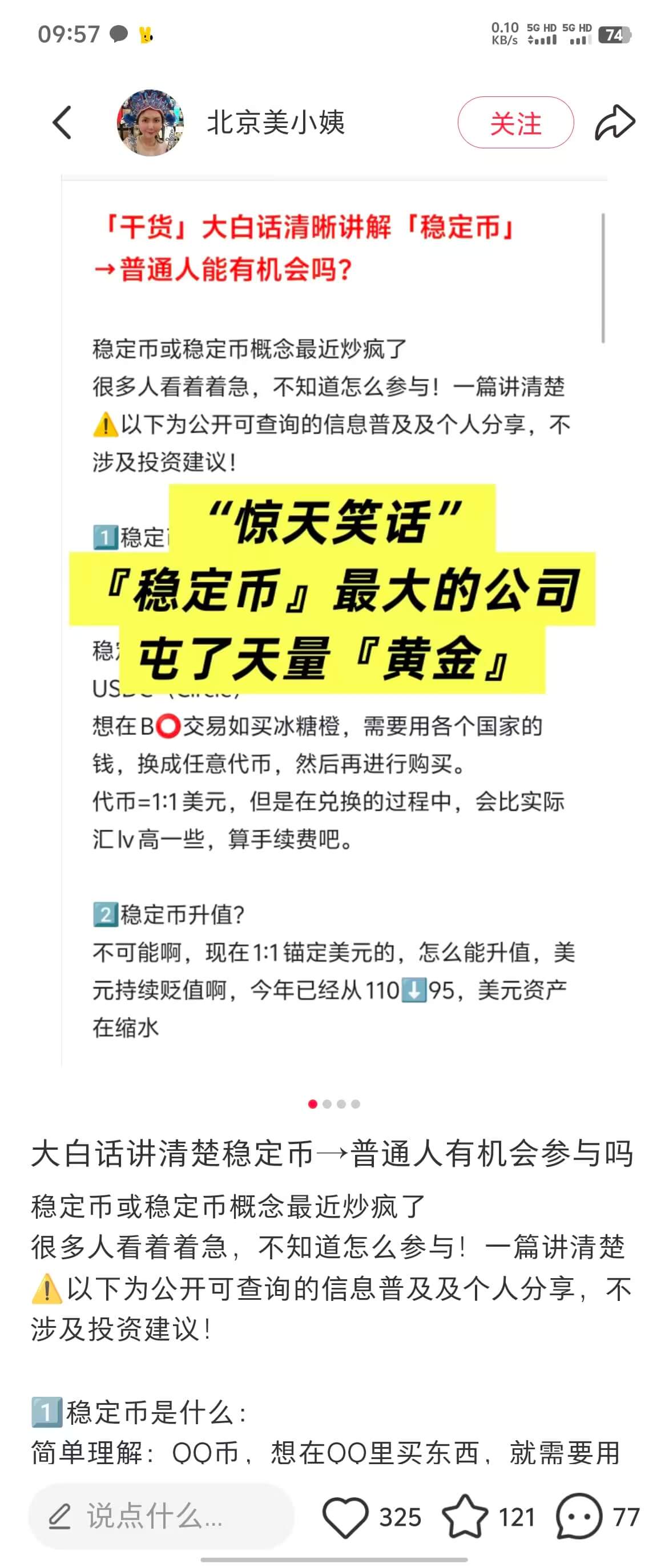The width and height of the screenshot is (669, 1568).
Task: Open 北京美小姨's profile avatar
Action: (150, 122)
